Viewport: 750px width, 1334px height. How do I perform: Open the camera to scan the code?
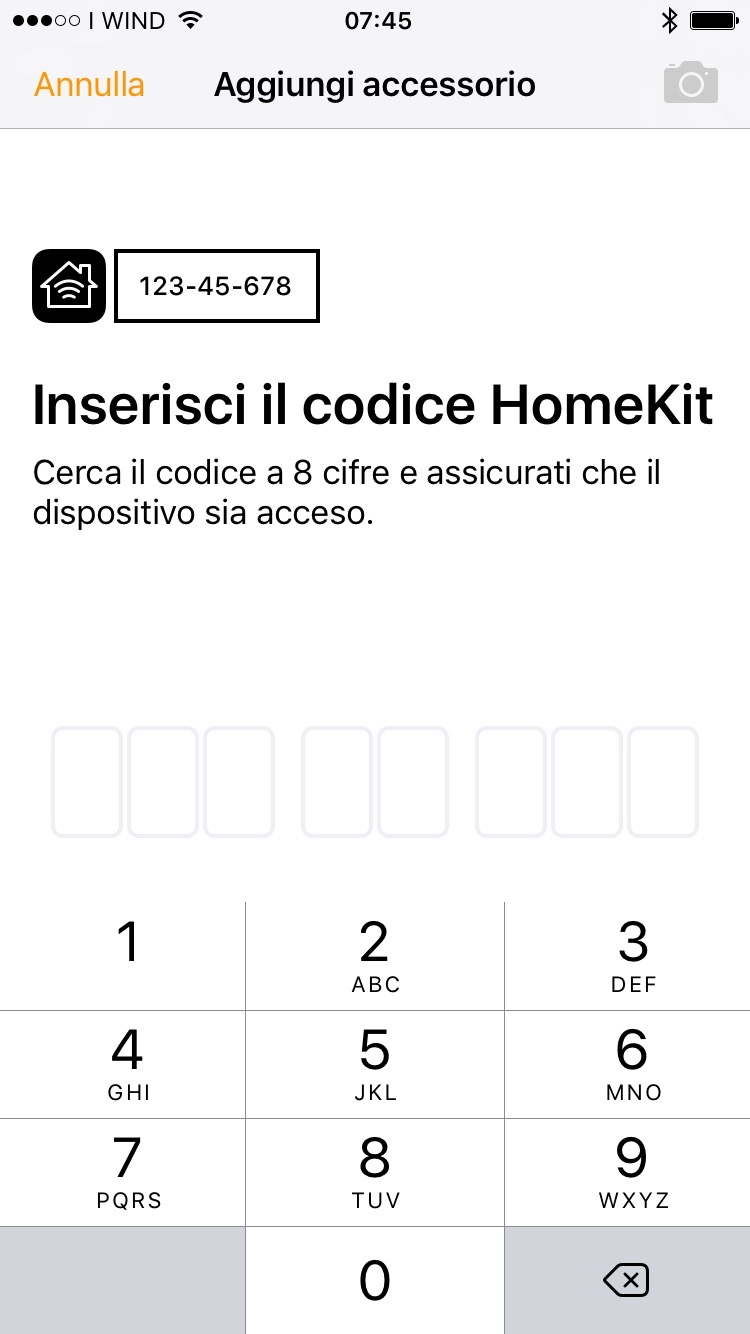[691, 83]
